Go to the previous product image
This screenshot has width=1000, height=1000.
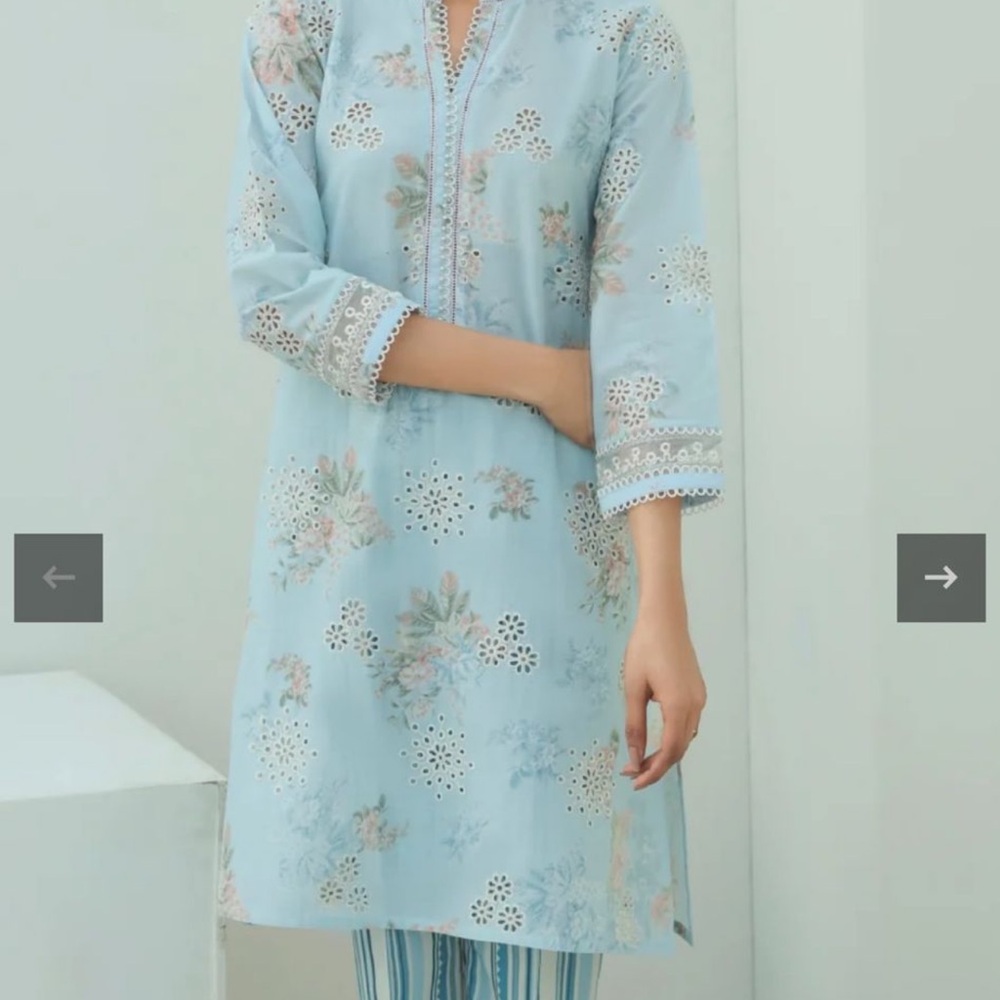tap(58, 577)
